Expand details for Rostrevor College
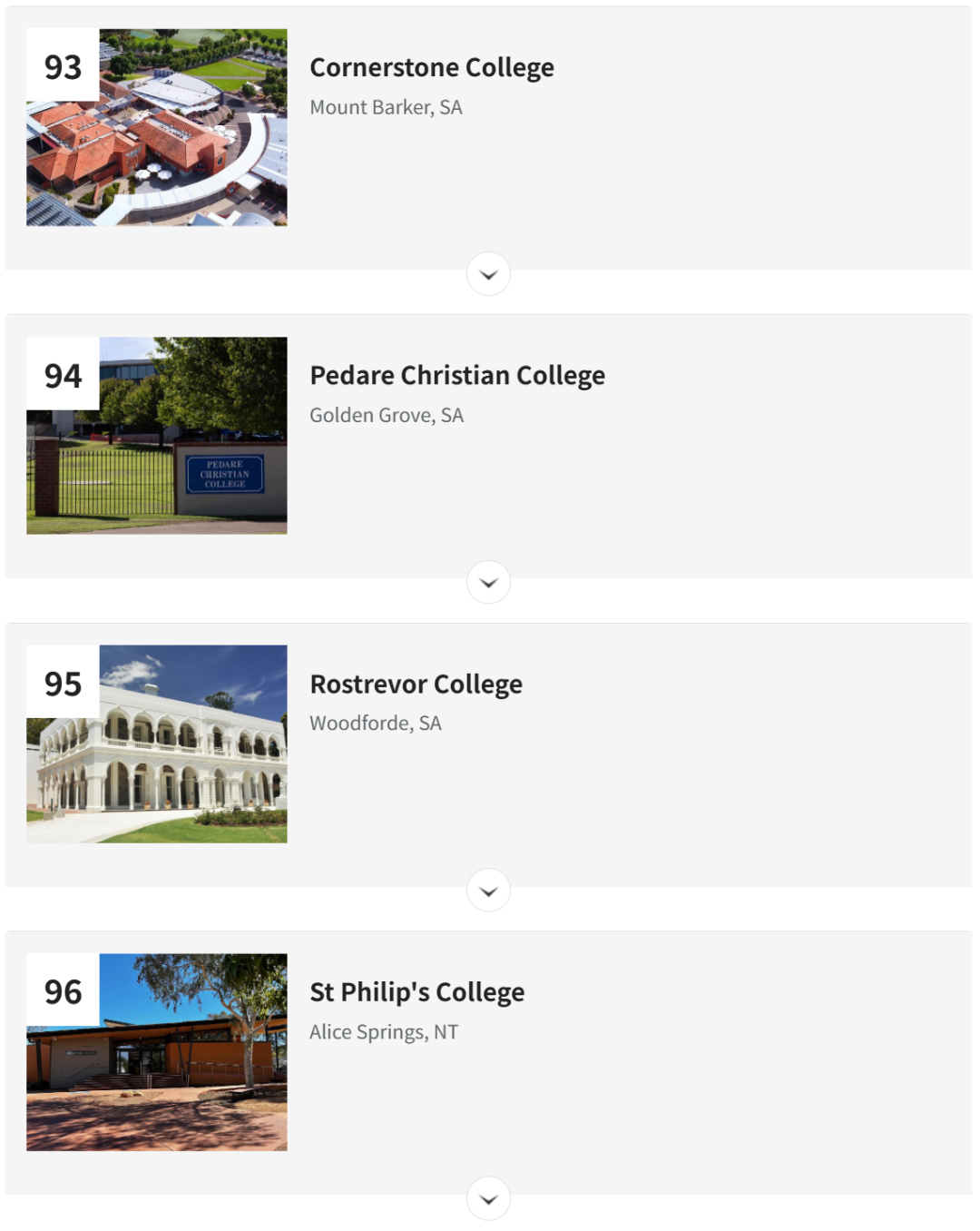The image size is (980, 1231). [488, 891]
